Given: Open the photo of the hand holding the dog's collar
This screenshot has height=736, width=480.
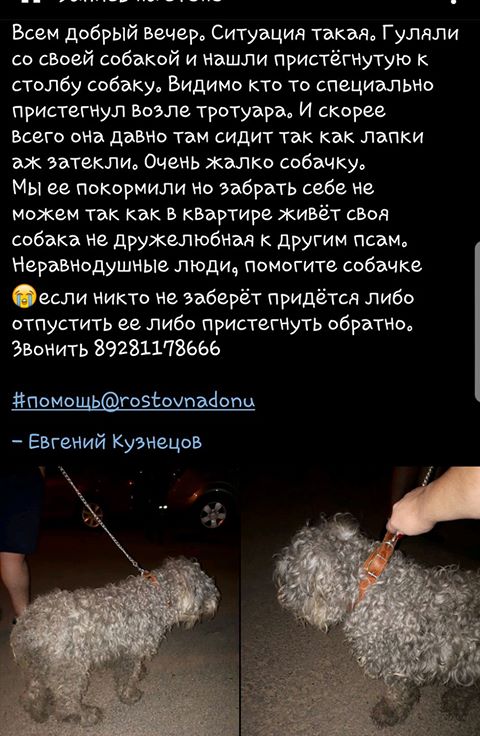Looking at the screenshot, I should click(360, 601).
